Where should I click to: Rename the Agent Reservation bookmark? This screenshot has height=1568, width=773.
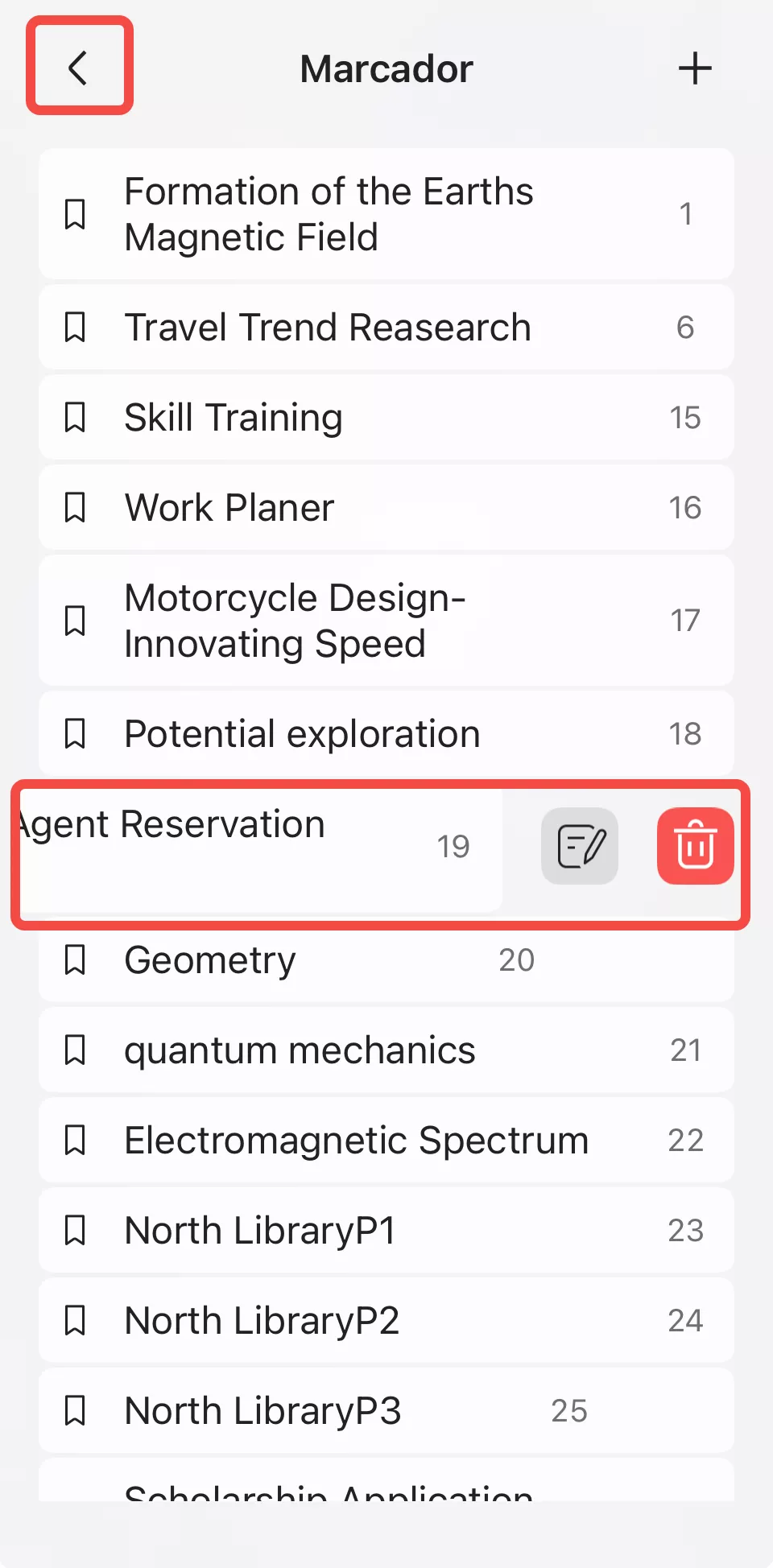pyautogui.click(x=580, y=846)
